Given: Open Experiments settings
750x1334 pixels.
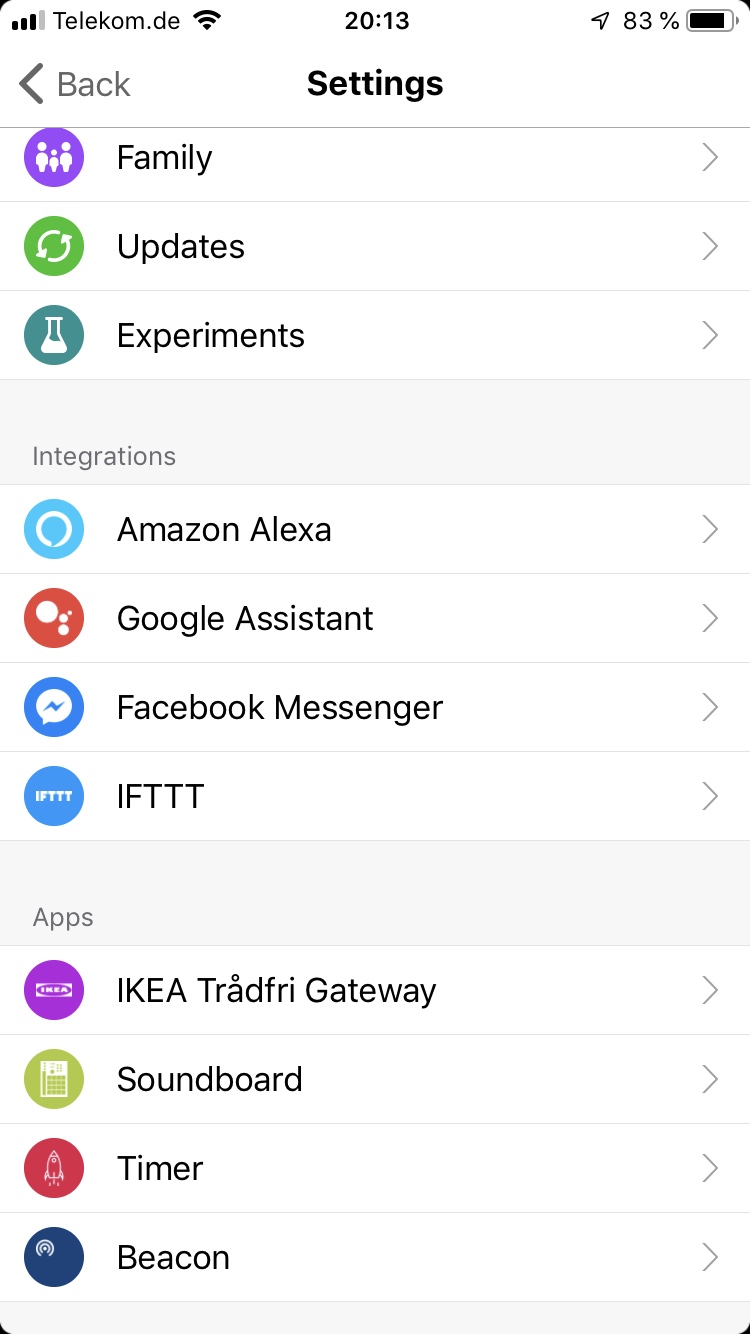Looking at the screenshot, I should 375,335.
